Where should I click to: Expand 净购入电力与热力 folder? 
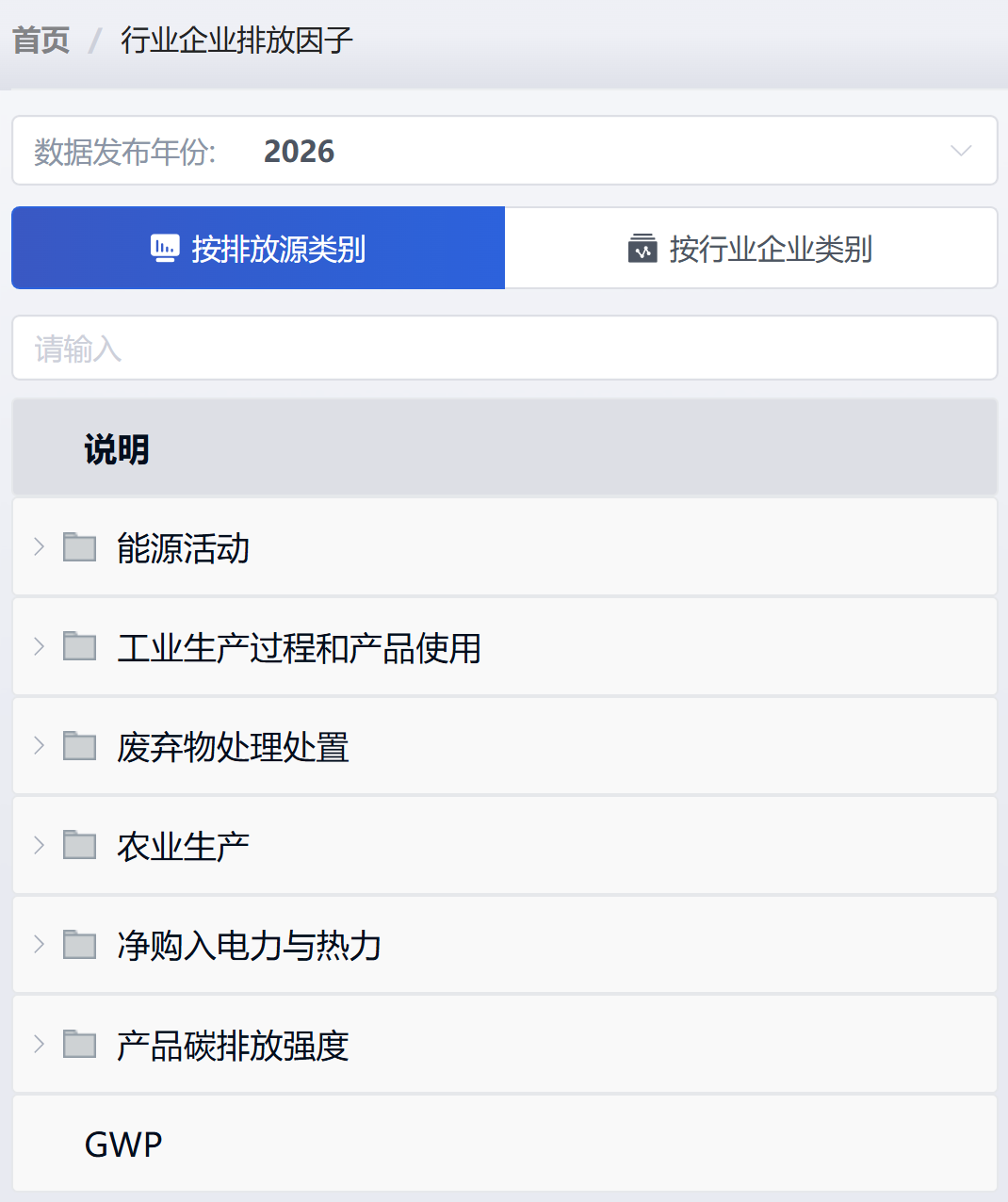[x=39, y=945]
